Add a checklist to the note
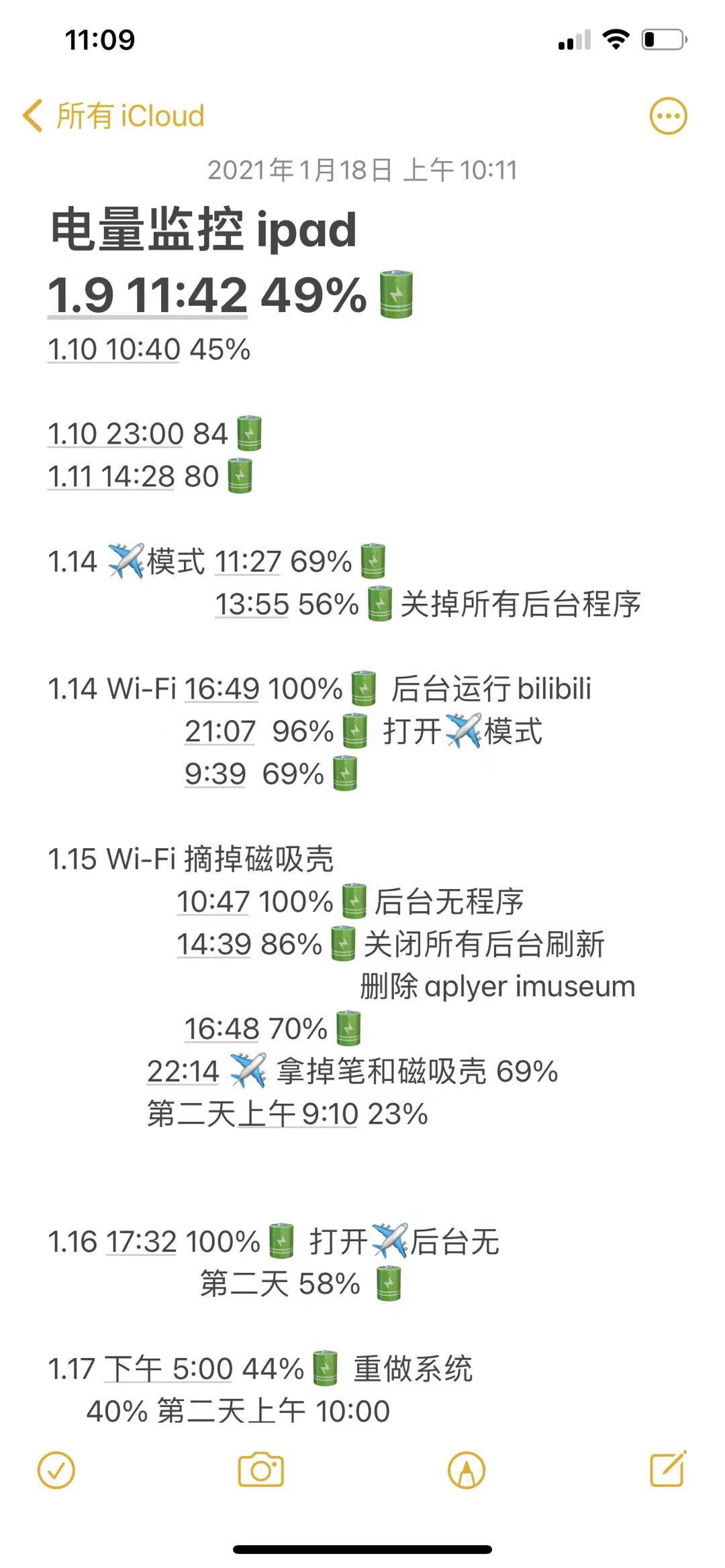The image size is (725, 1568). (56, 1470)
